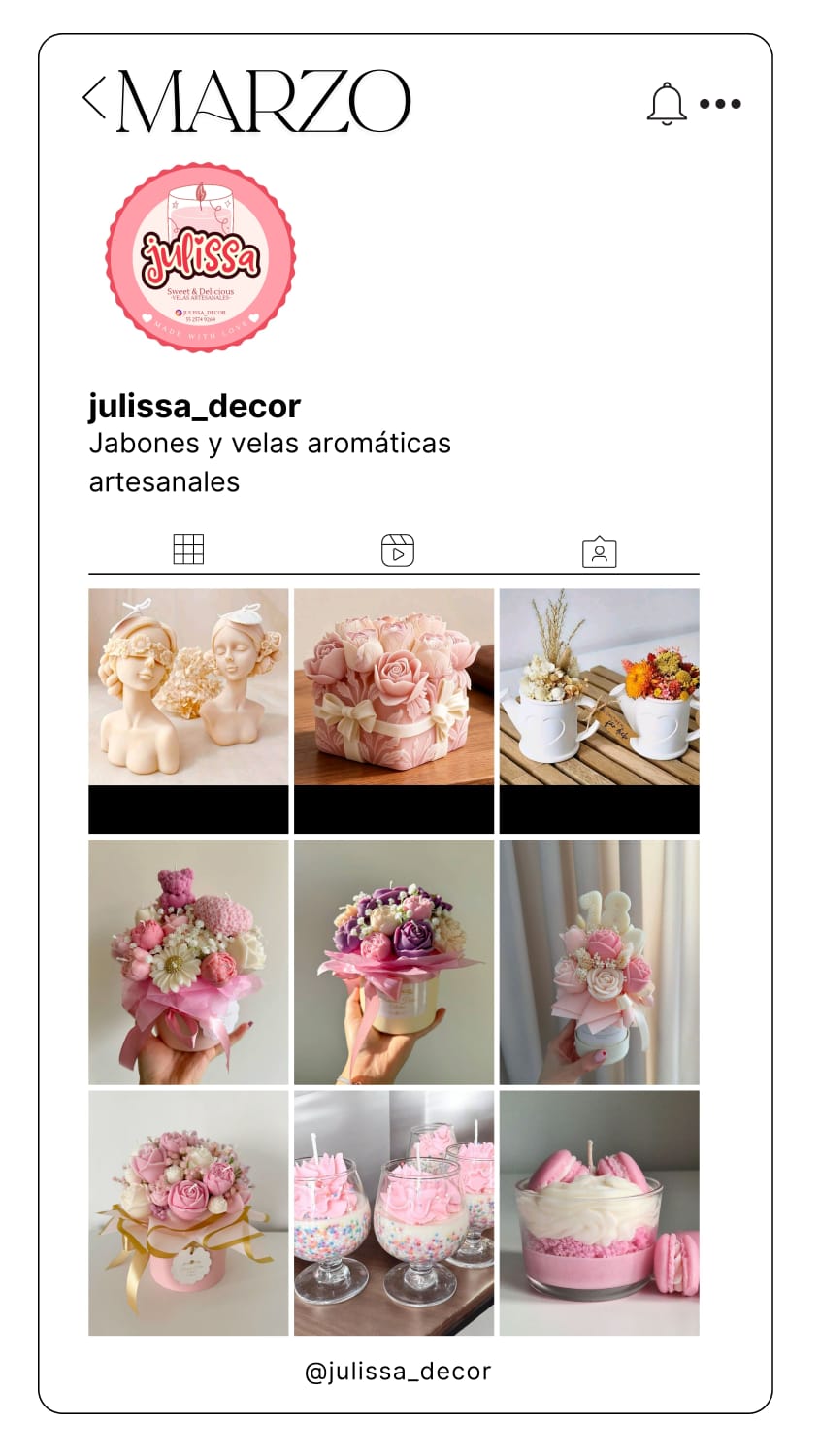This screenshot has width=819, height=1456.
Task: Open the post with two figurine candles
Action: click(189, 689)
